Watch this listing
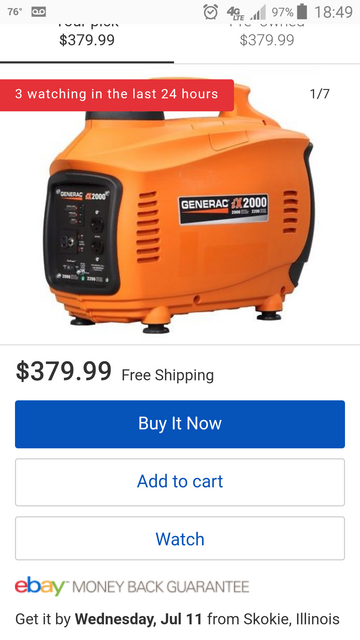This screenshot has width=360, height=640. coord(180,539)
